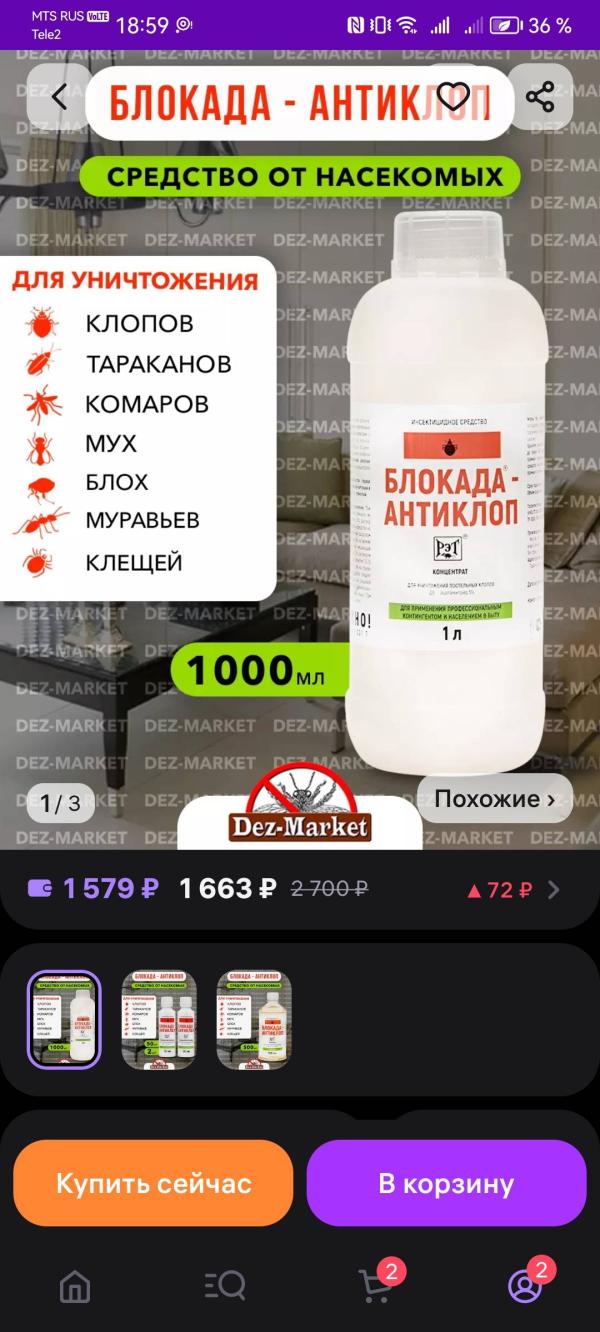
Task: Open the home tab
Action: pos(75,1287)
